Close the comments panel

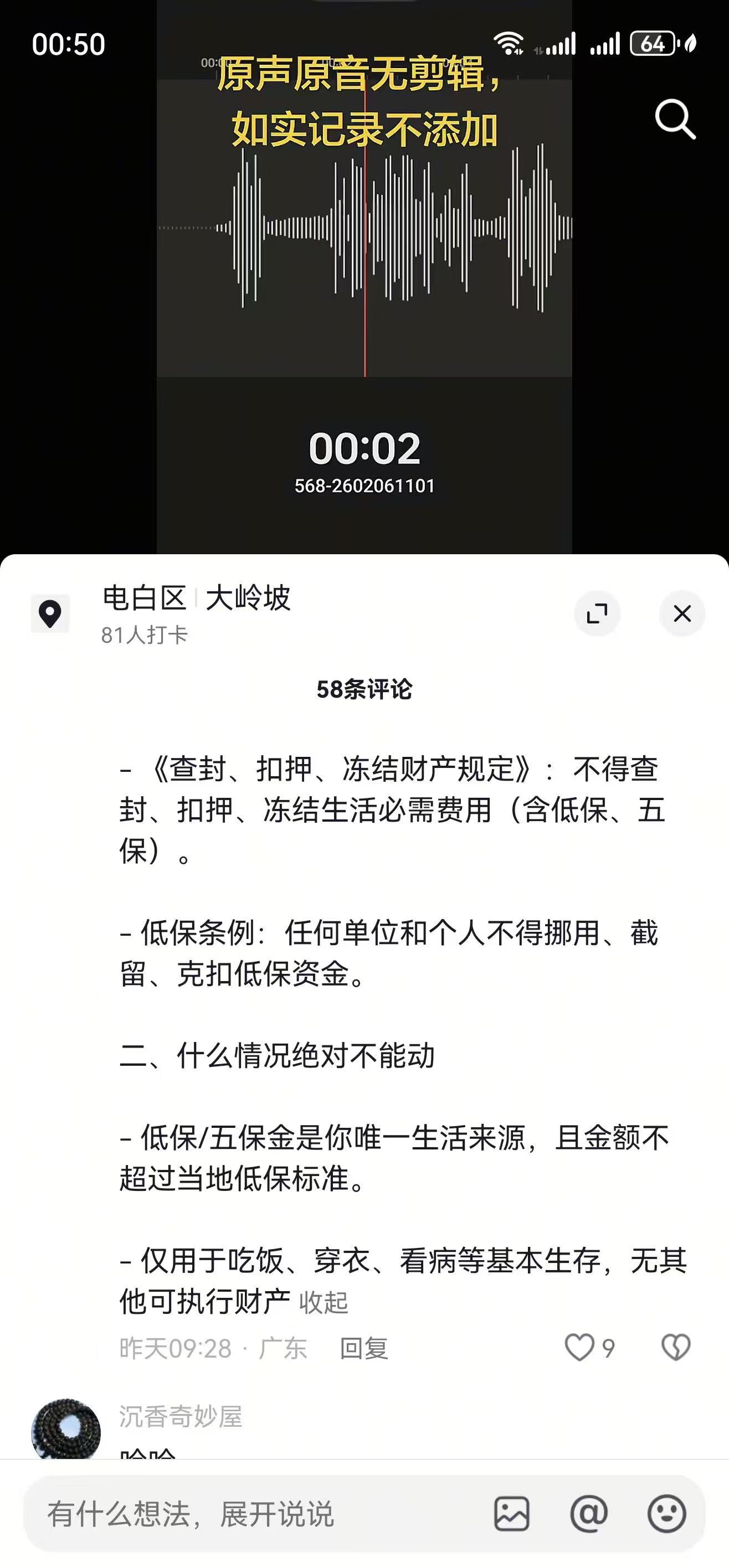tap(682, 613)
